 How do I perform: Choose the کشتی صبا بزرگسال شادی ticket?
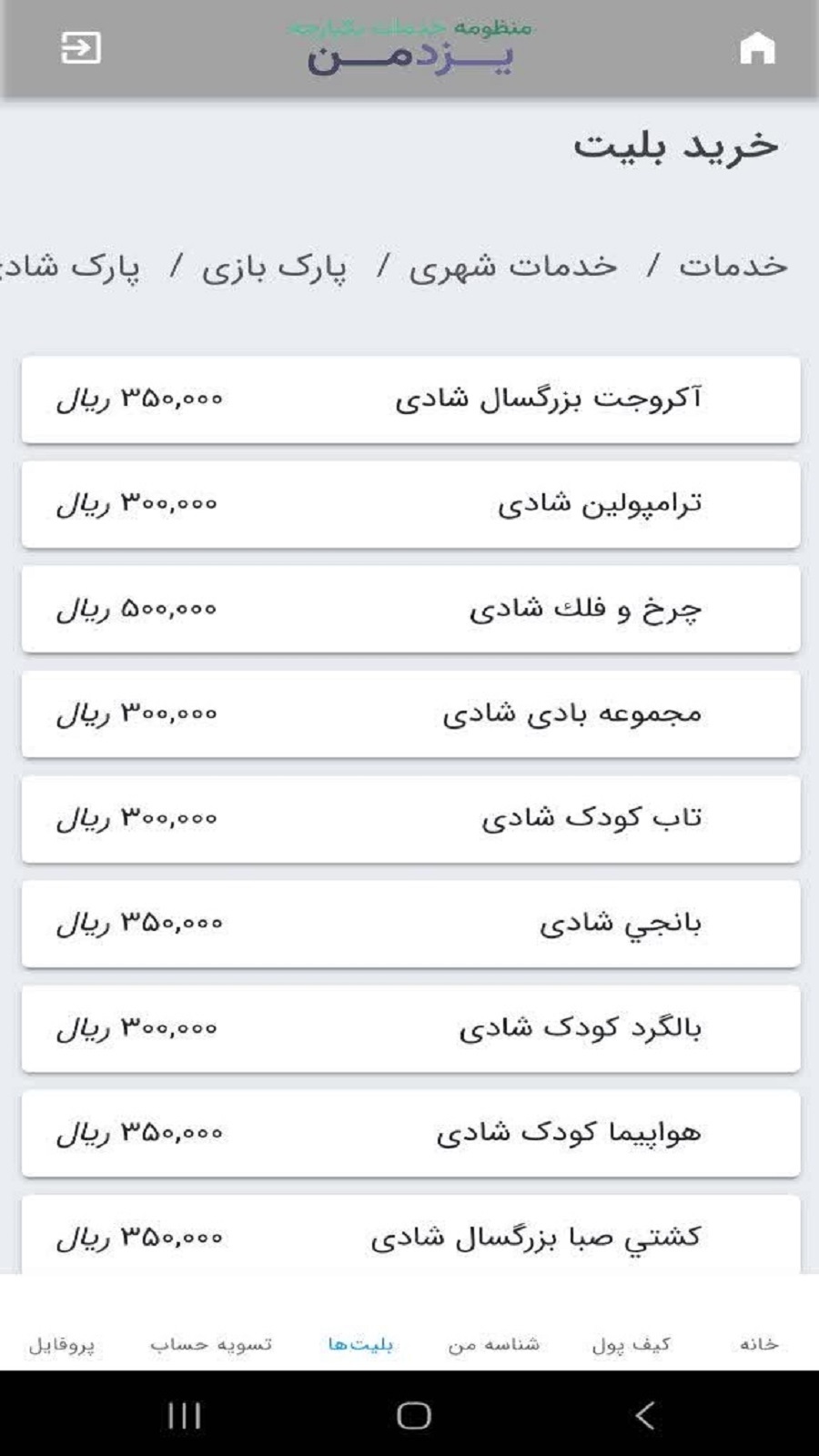tap(409, 1236)
